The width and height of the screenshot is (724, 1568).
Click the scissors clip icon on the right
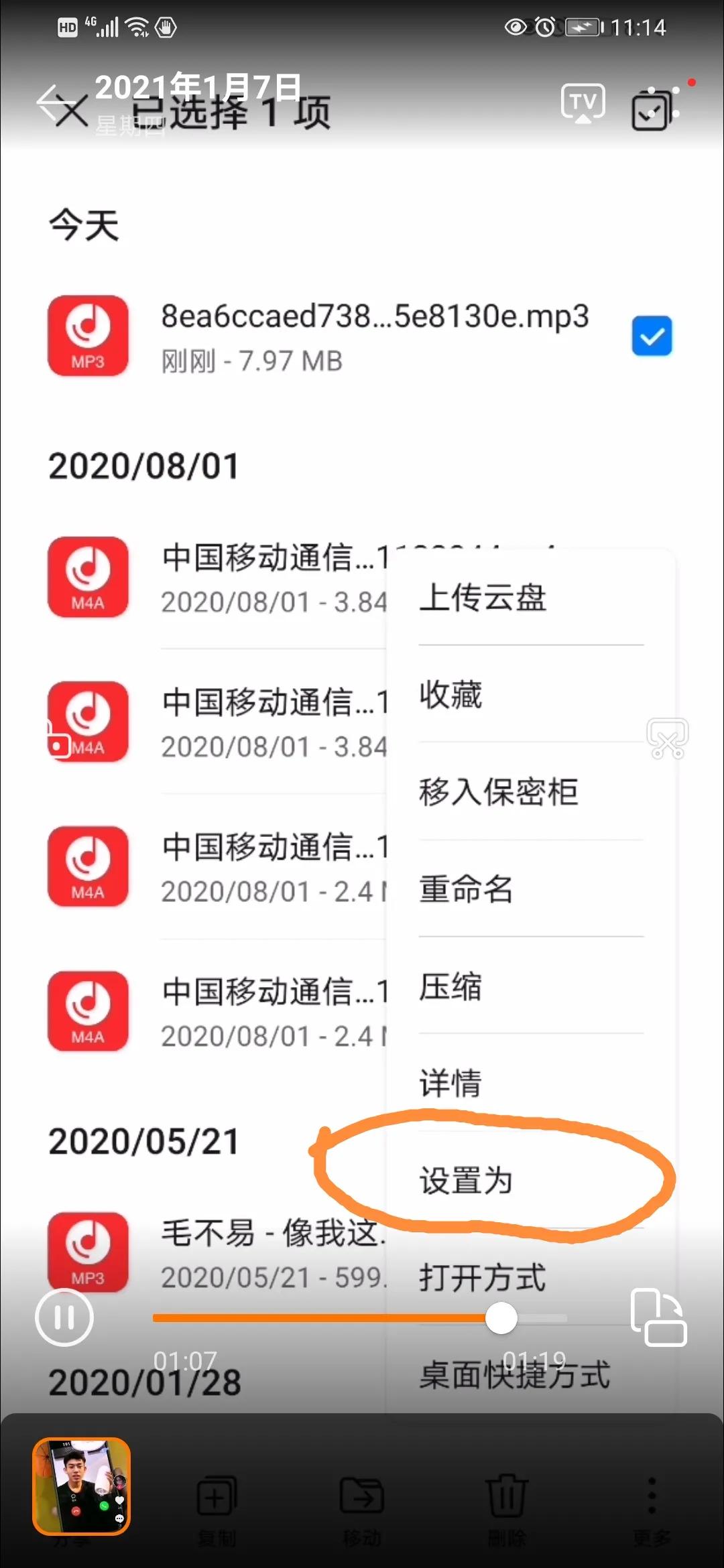click(x=666, y=737)
